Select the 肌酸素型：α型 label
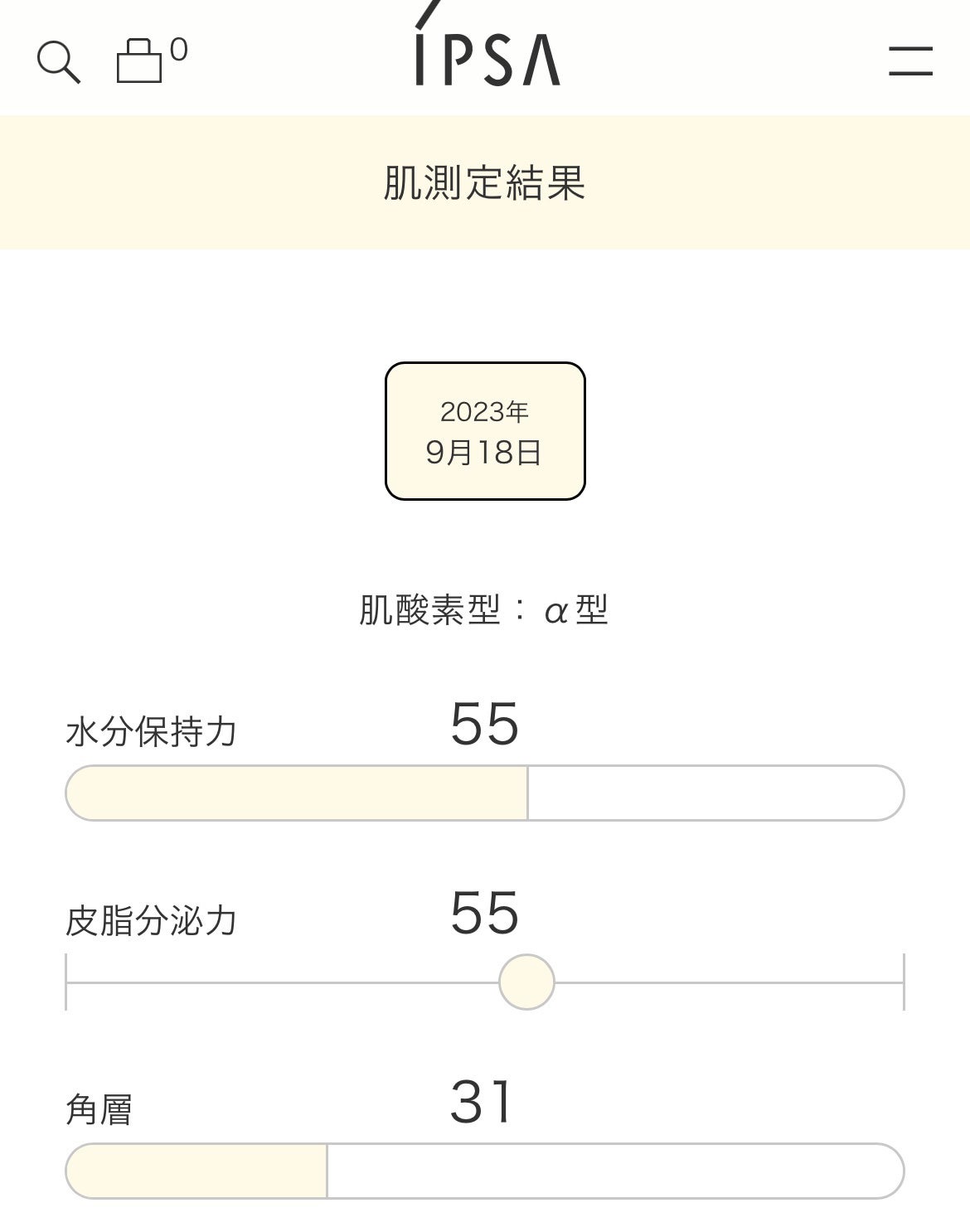The image size is (970, 1232). tap(485, 609)
